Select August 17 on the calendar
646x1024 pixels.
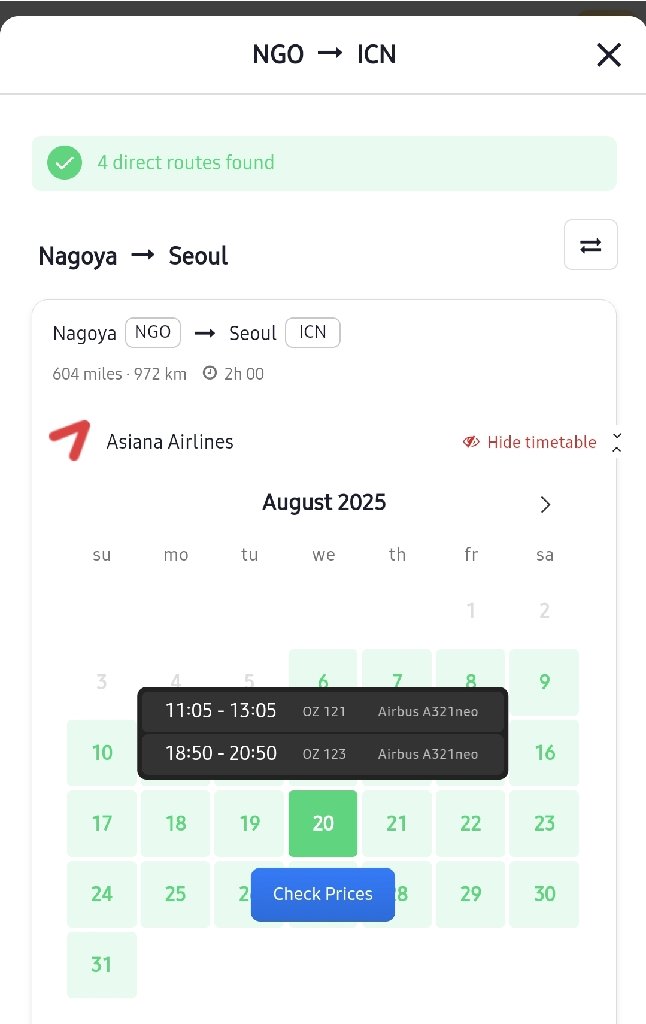pyautogui.click(x=102, y=823)
